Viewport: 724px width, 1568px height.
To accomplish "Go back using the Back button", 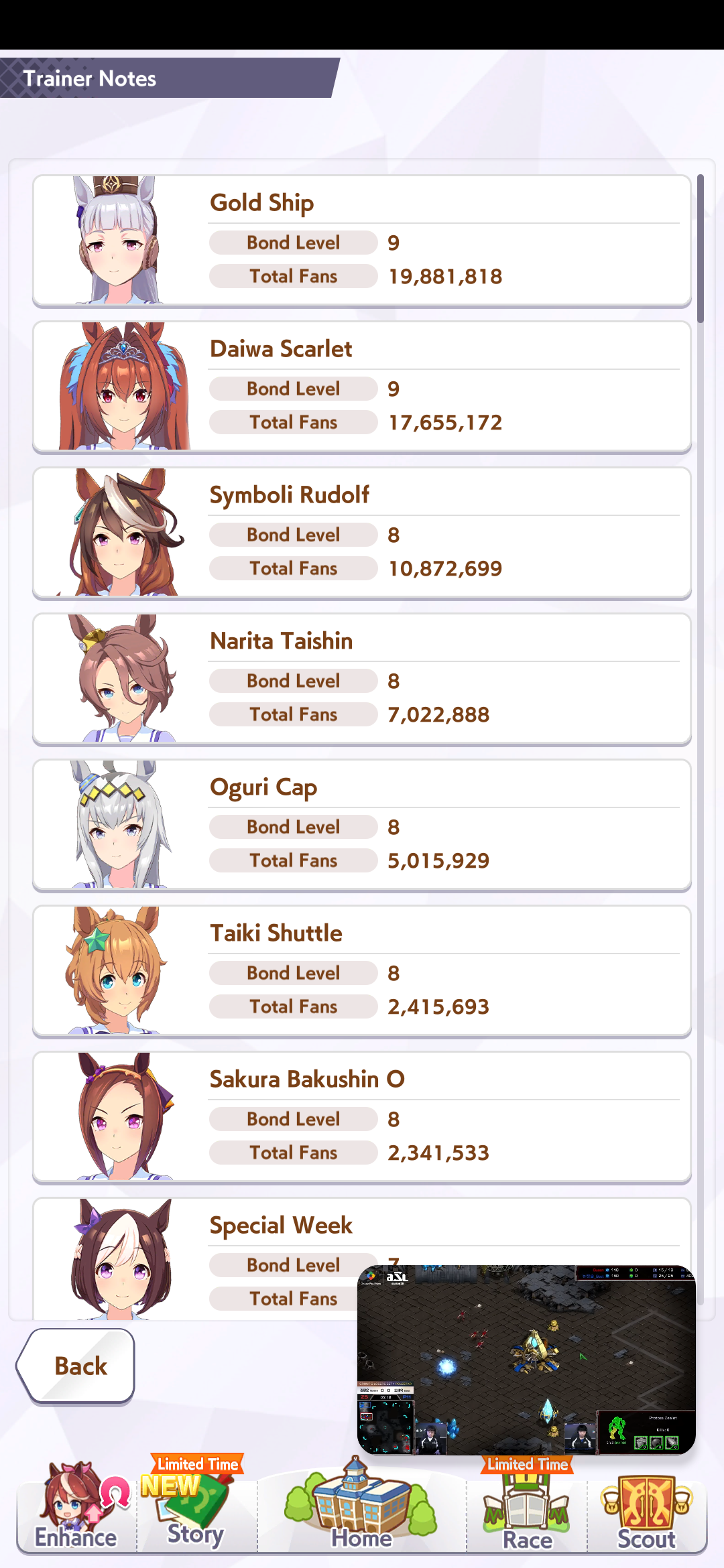I will [76, 1365].
